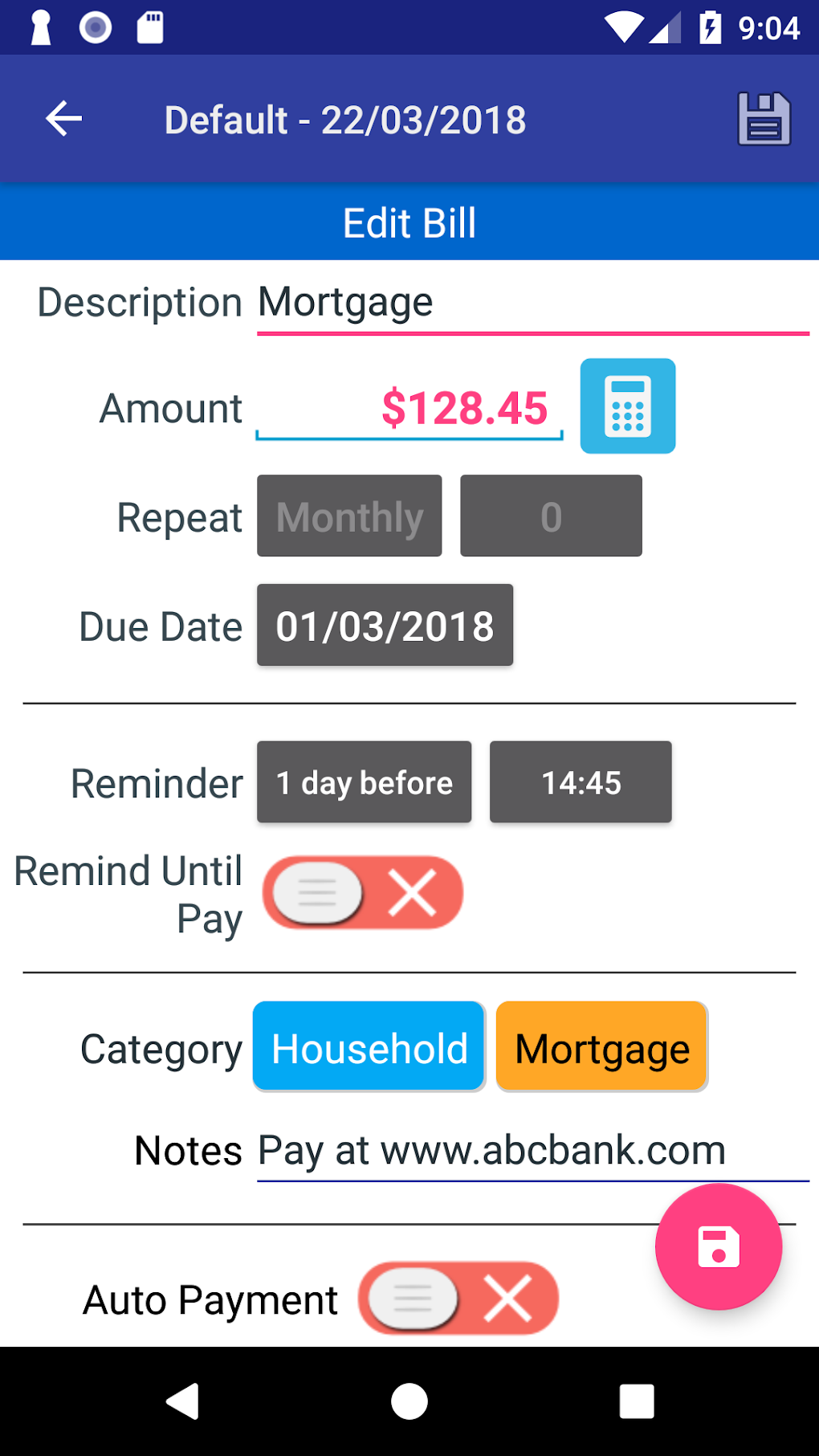
Task: Set the reminder time showing 14:45
Action: [580, 781]
